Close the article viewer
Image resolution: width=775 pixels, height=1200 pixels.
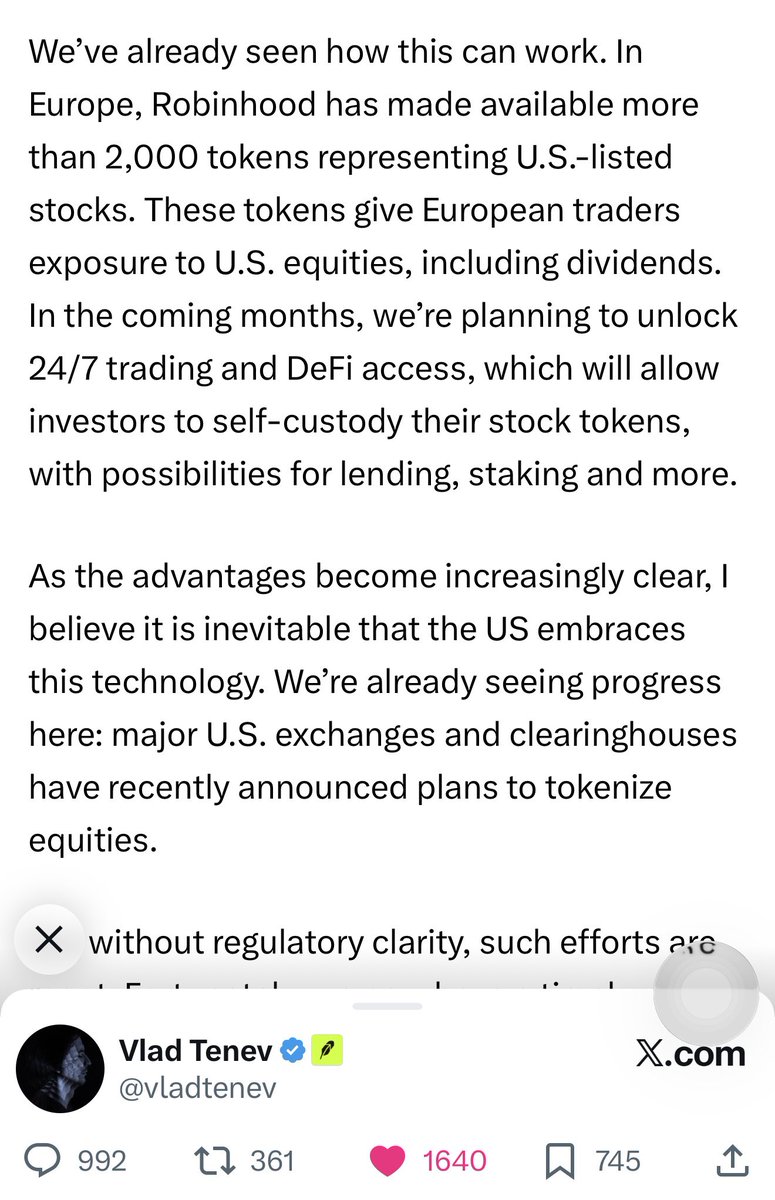click(x=49, y=940)
